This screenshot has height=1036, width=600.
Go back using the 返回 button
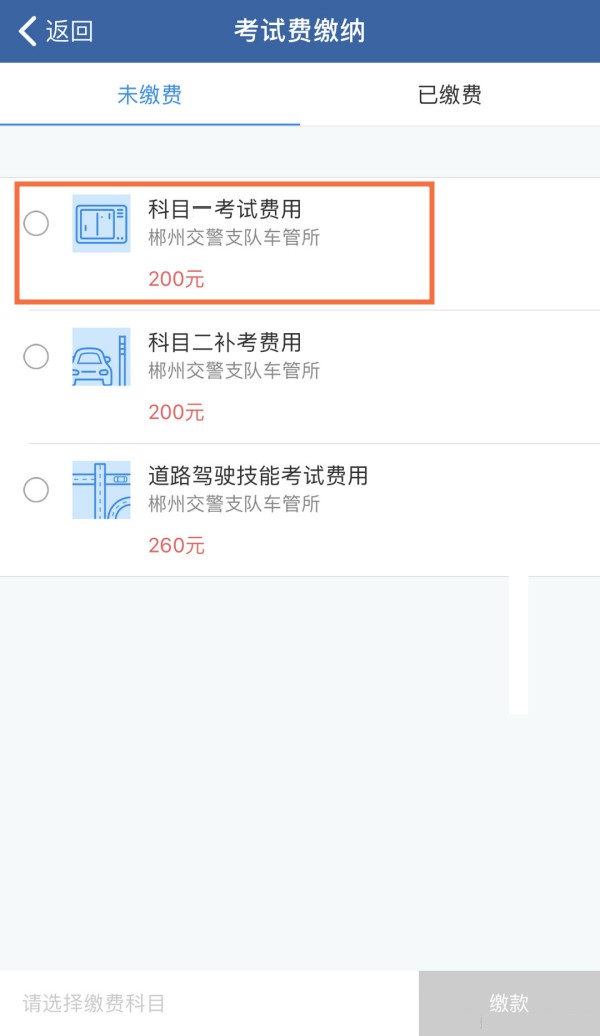click(56, 31)
